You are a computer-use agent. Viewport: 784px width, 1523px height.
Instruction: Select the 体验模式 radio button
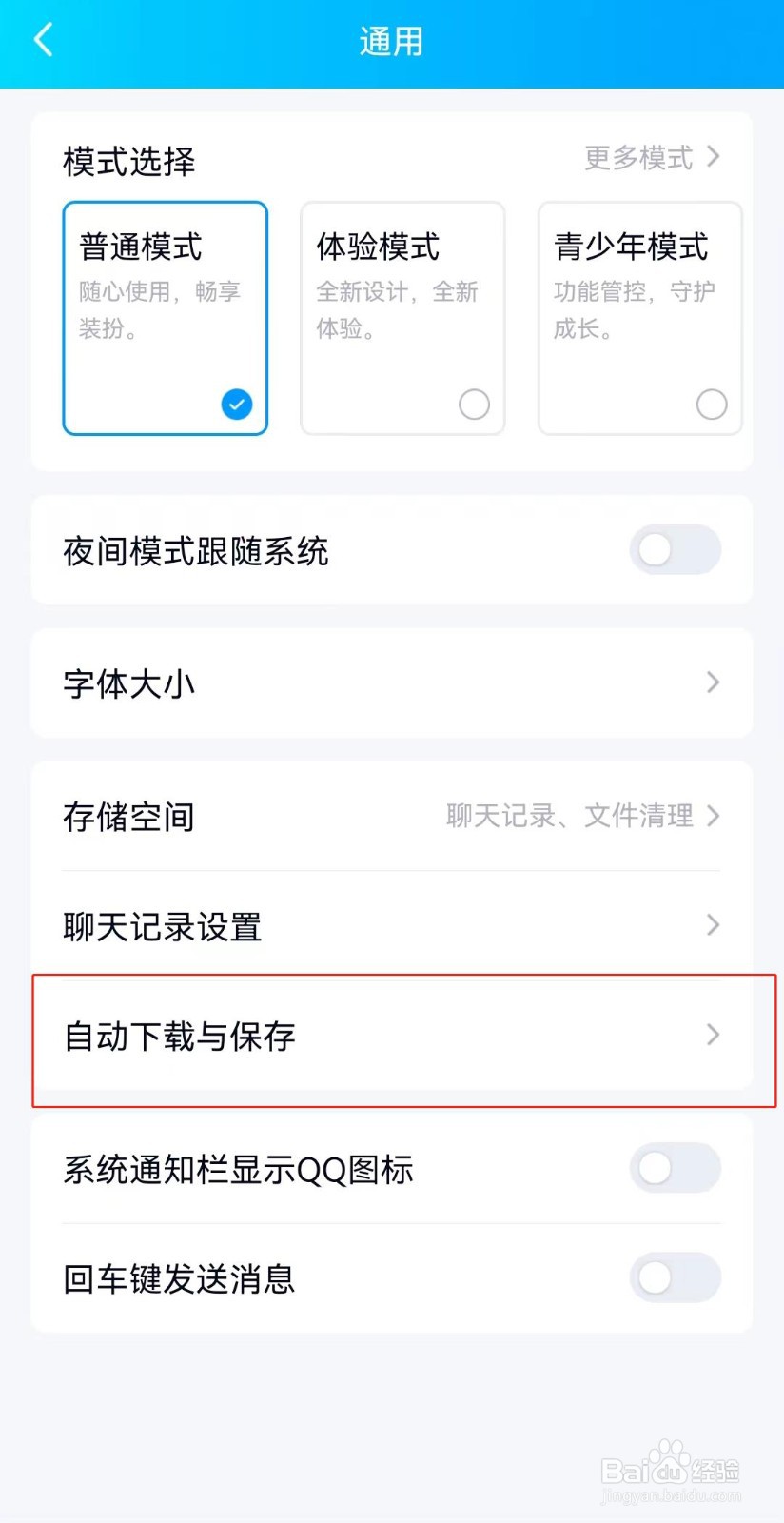[x=473, y=404]
